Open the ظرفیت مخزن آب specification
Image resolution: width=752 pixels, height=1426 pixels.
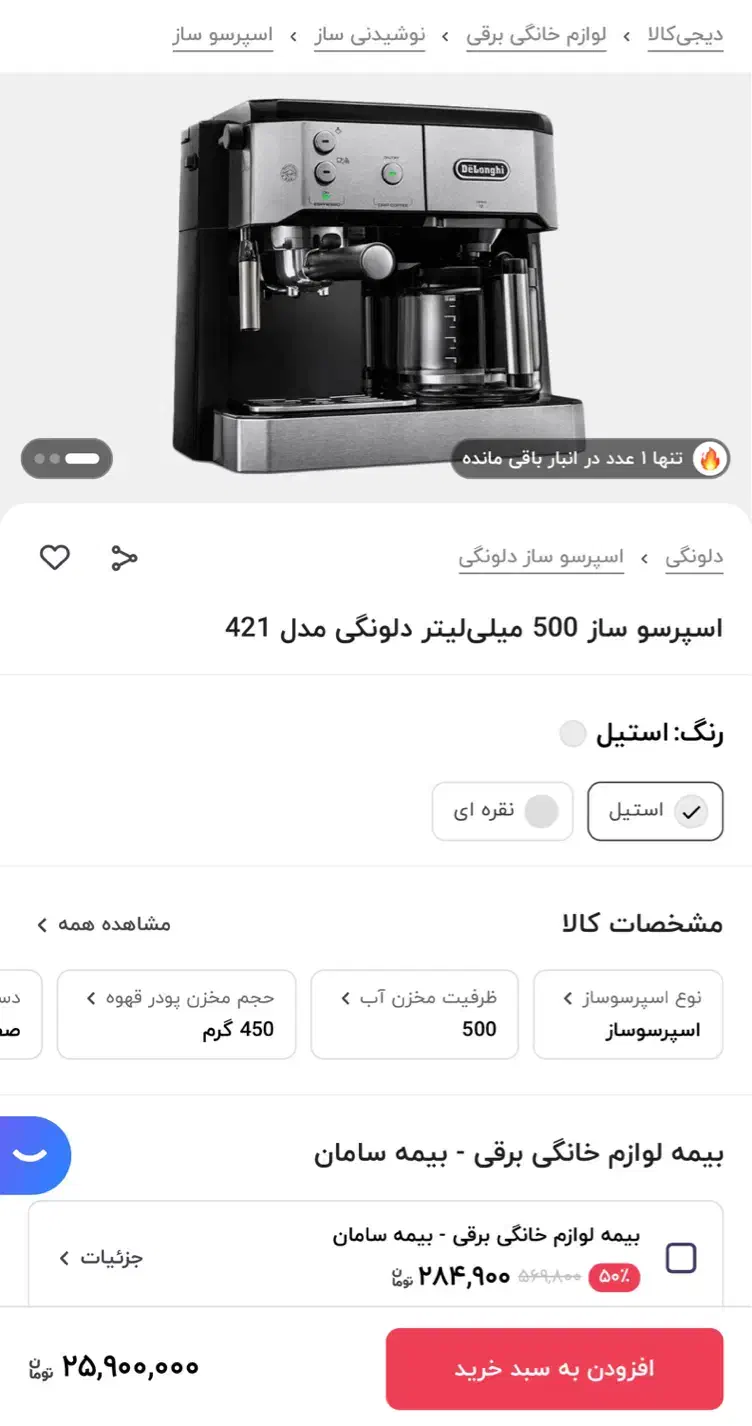414,1013
